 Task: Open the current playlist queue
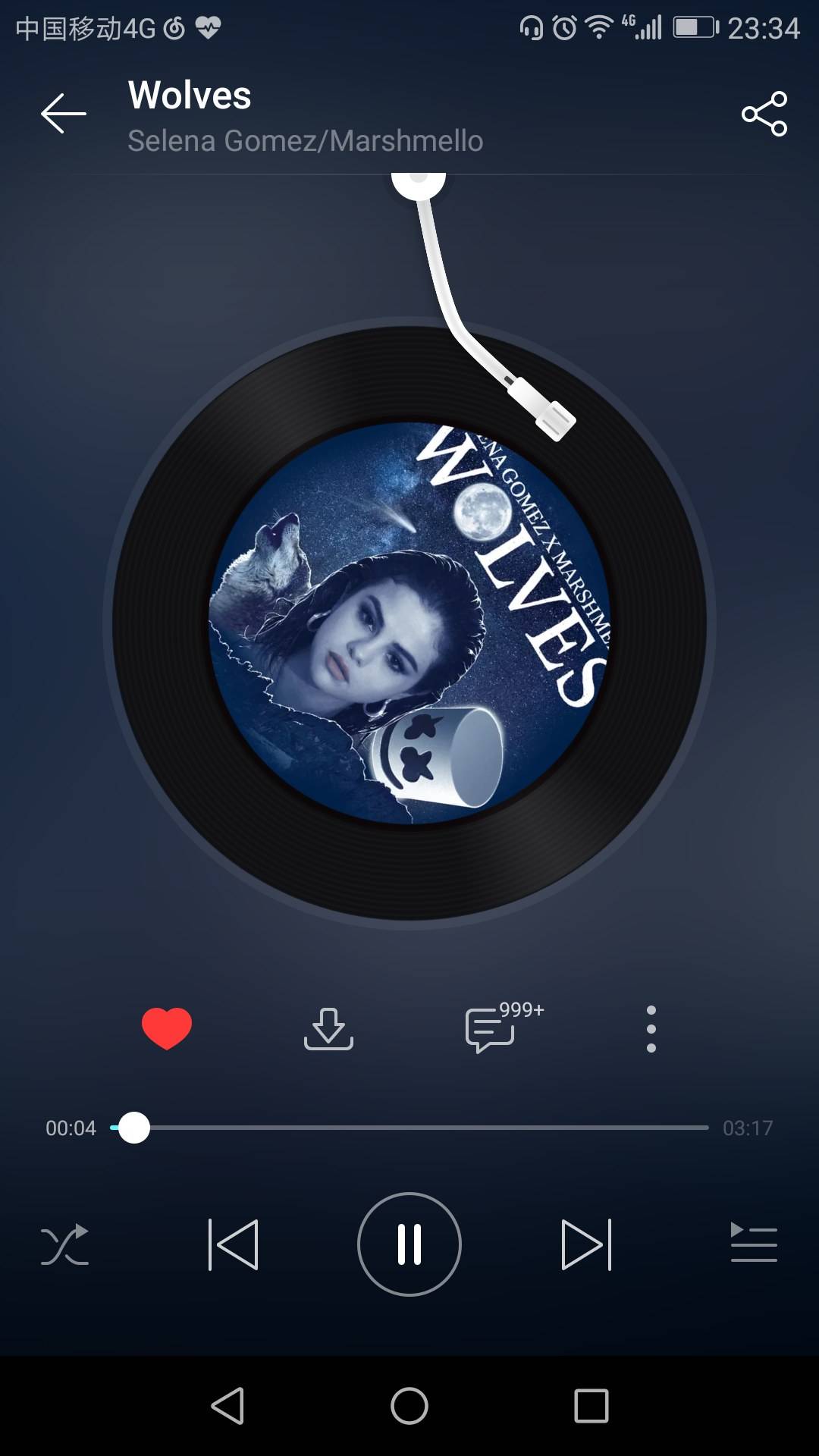point(754,1243)
